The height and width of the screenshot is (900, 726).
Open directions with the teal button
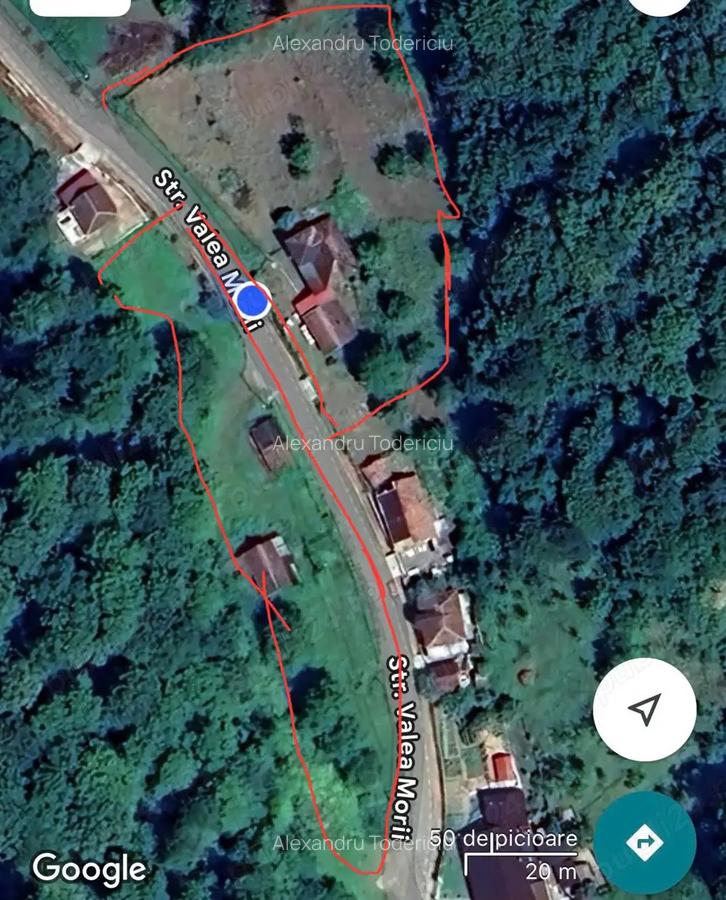pos(645,842)
